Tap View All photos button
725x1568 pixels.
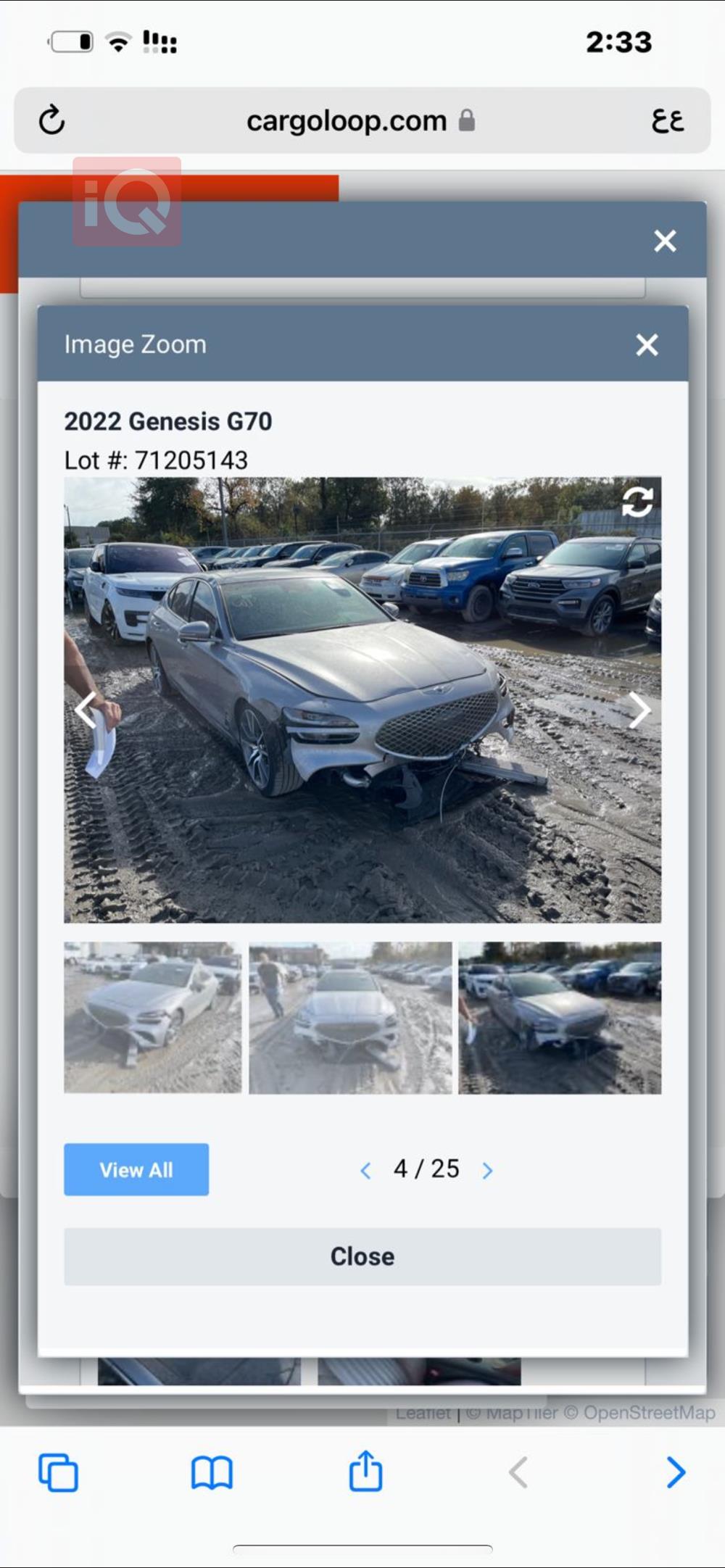point(136,1169)
